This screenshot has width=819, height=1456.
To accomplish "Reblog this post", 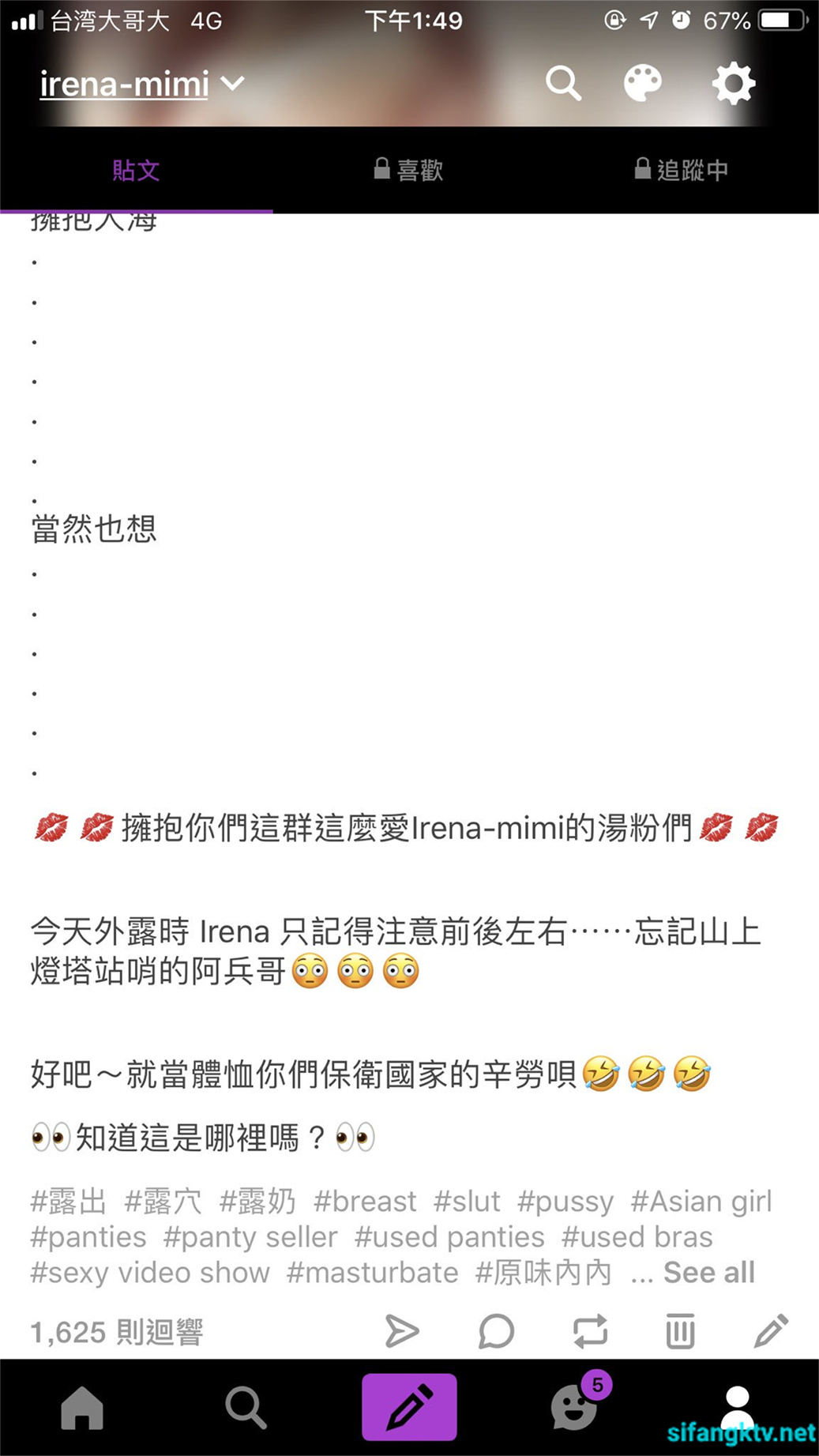I will tap(590, 1331).
